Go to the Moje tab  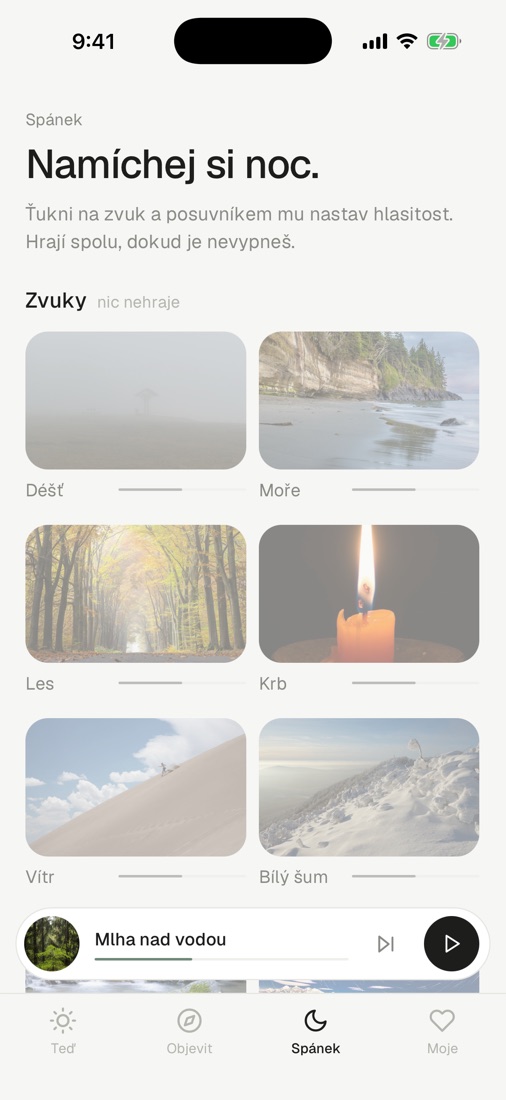pos(442,1032)
